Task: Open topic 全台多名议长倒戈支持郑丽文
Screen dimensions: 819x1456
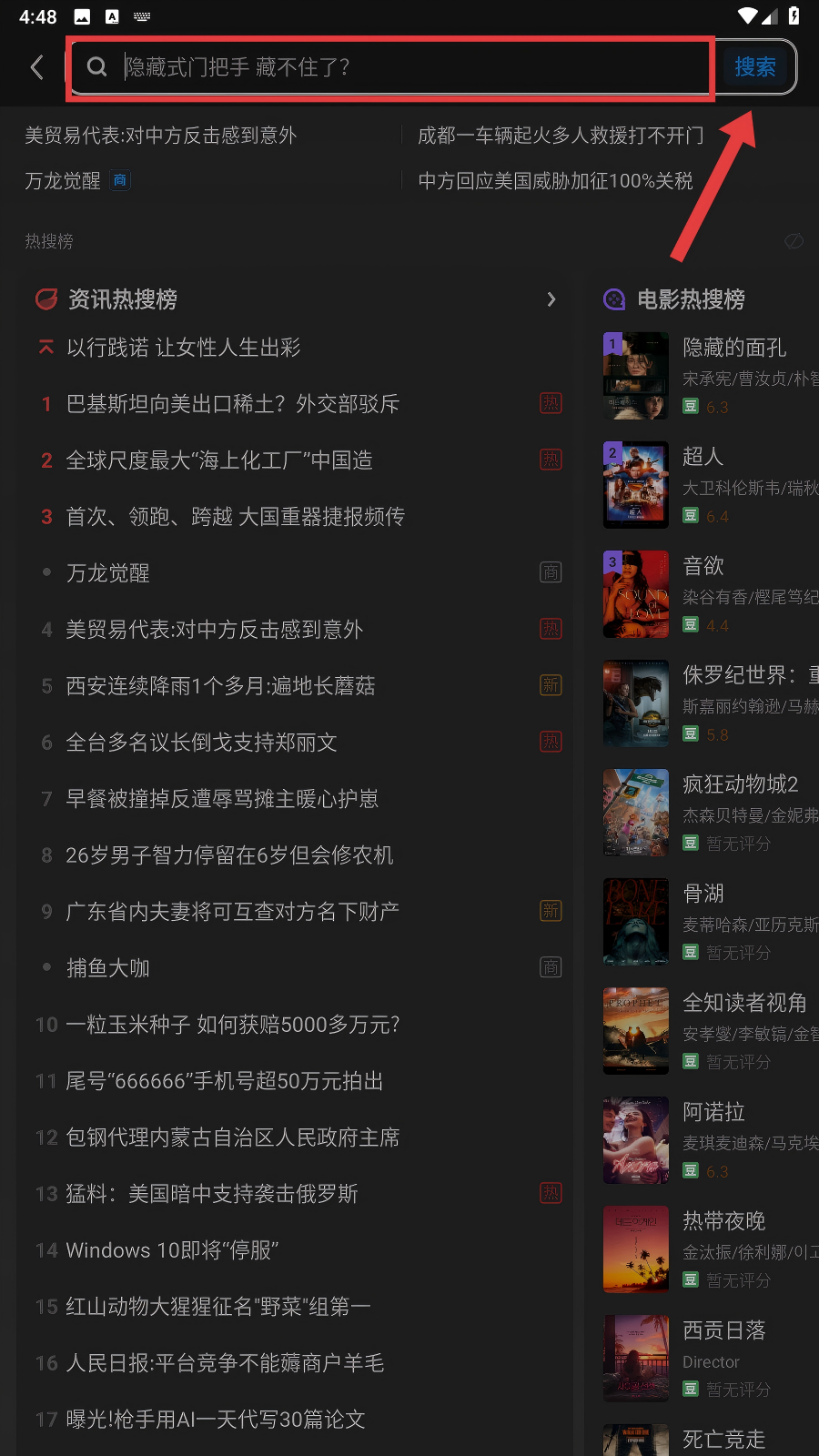Action: pos(201,743)
